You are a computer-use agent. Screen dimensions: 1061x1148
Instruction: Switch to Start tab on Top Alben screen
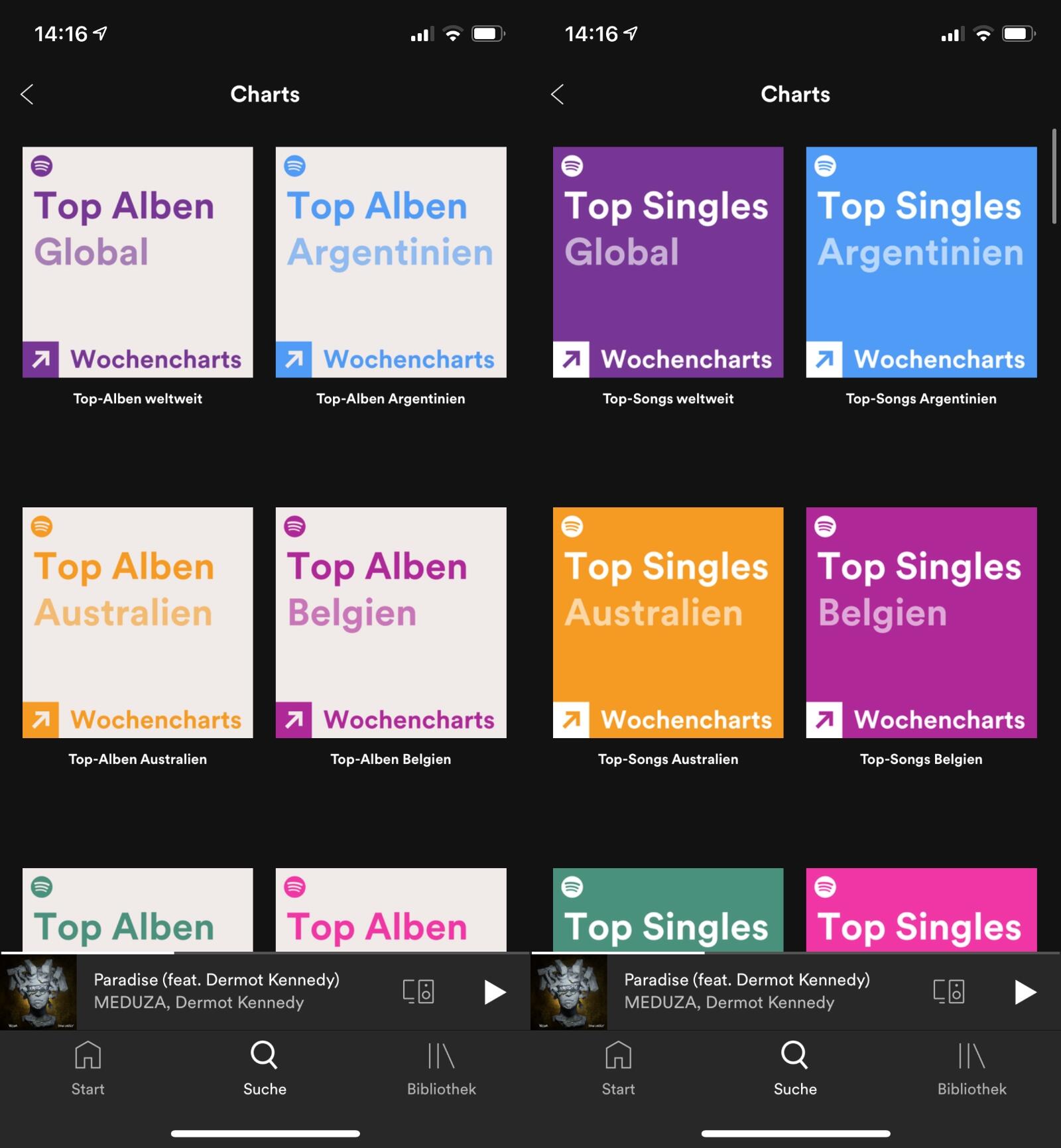pyautogui.click(x=88, y=1068)
